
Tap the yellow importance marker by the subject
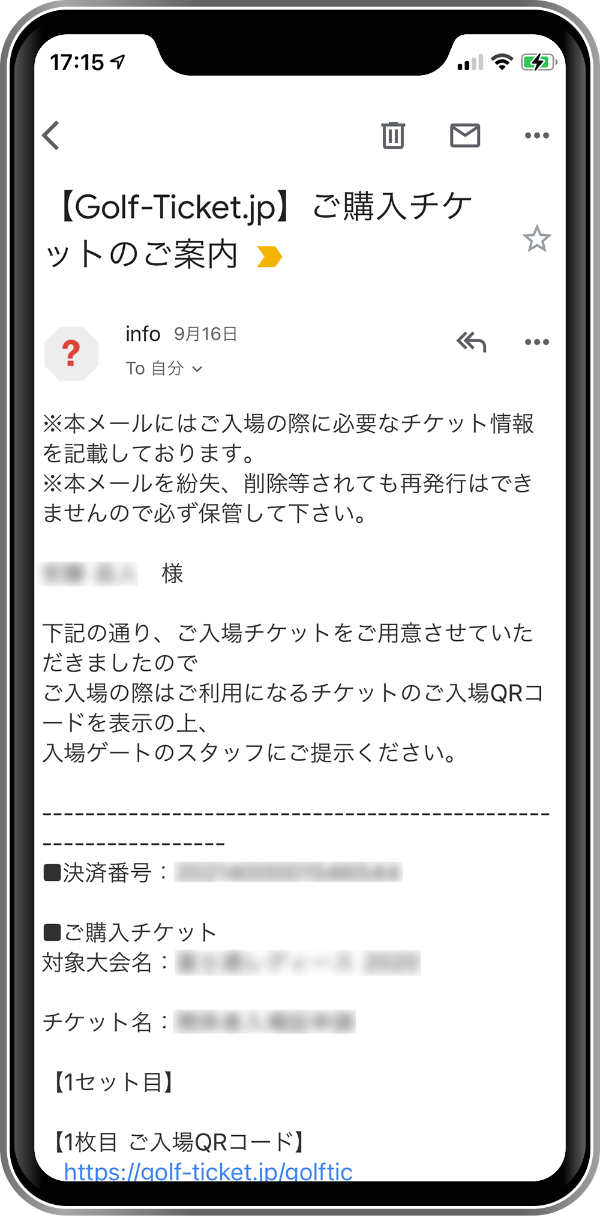tap(269, 257)
